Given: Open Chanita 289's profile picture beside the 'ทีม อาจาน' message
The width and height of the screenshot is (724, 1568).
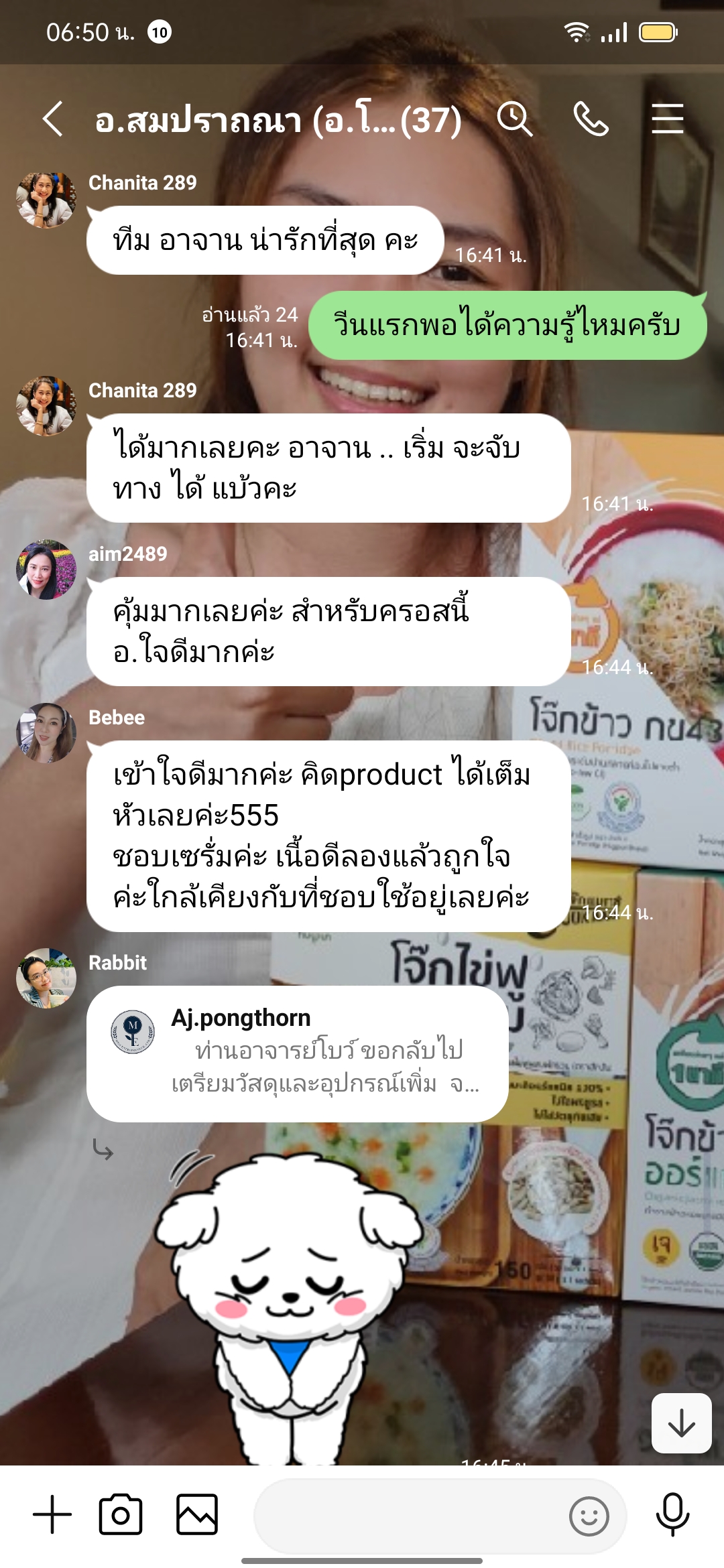Looking at the screenshot, I should [x=46, y=200].
